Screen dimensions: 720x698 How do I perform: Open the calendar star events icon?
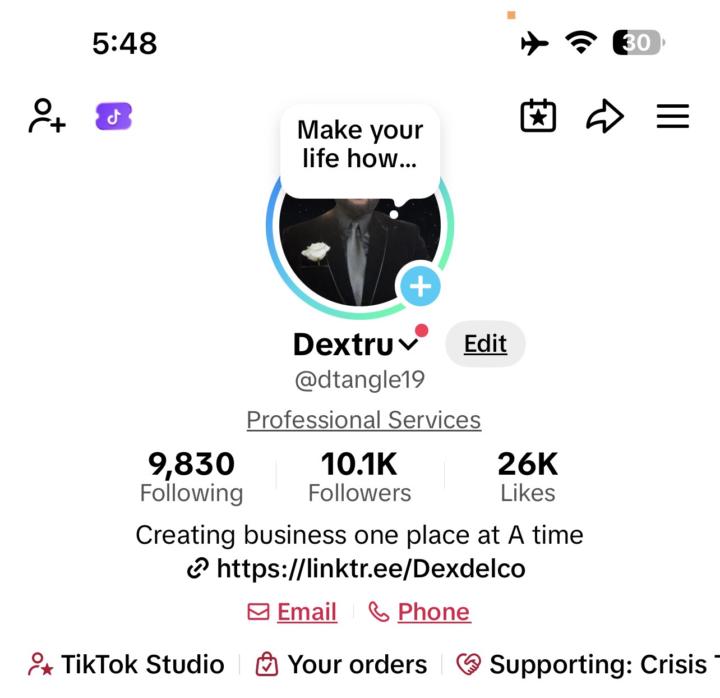tap(538, 117)
